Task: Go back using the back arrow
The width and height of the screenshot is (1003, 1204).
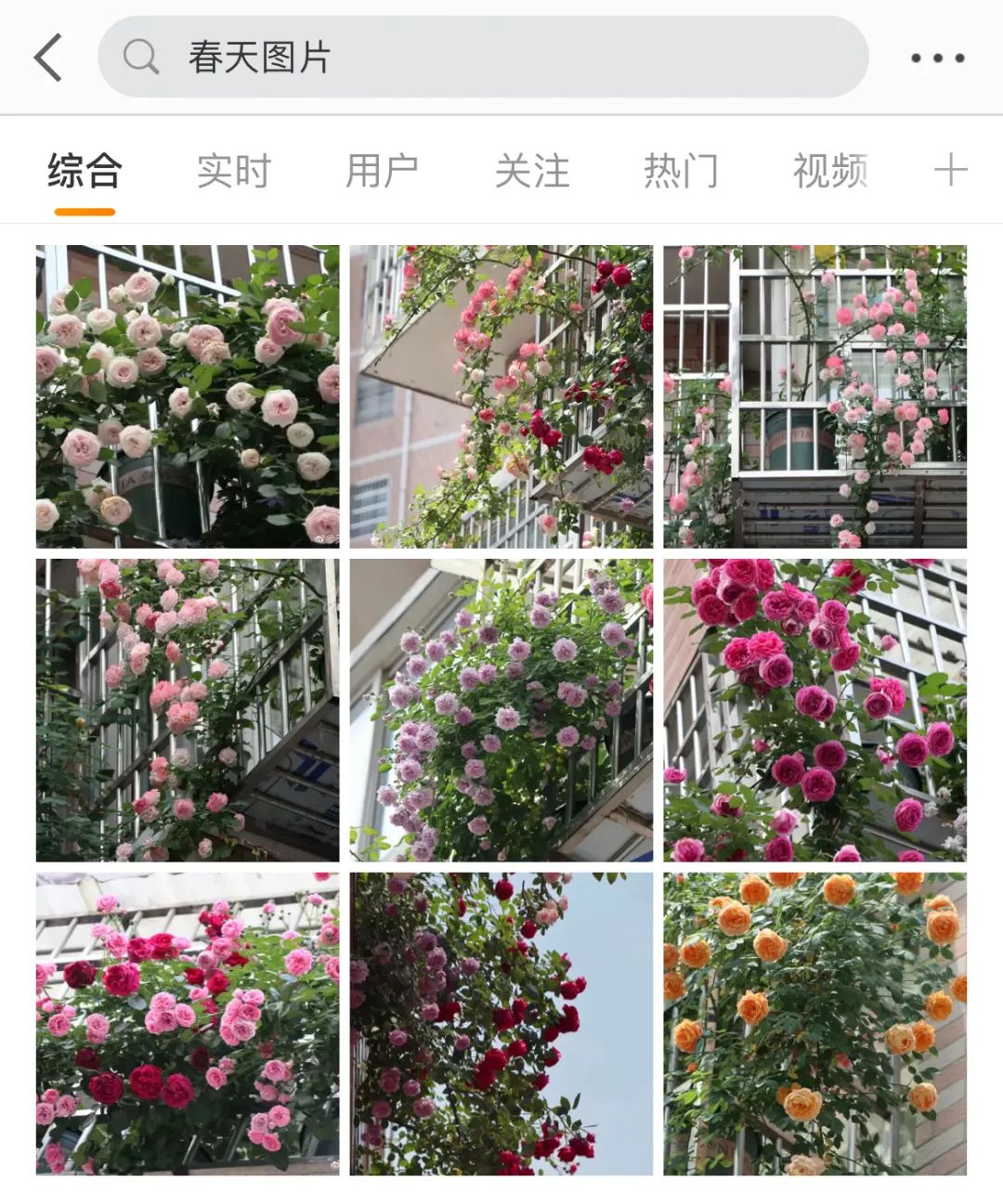Action: coord(48,58)
